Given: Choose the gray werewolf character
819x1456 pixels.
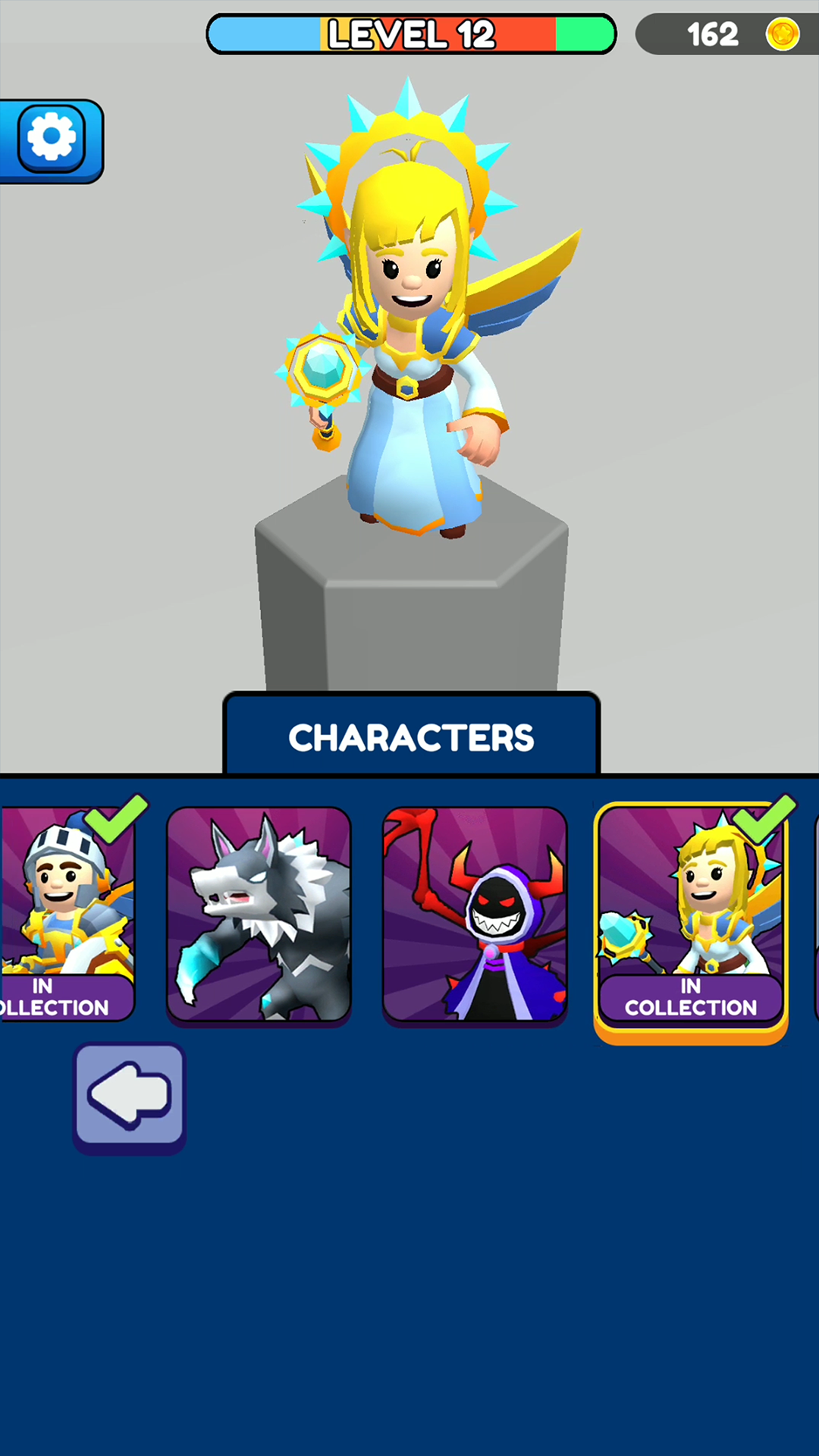Looking at the screenshot, I should (259, 915).
